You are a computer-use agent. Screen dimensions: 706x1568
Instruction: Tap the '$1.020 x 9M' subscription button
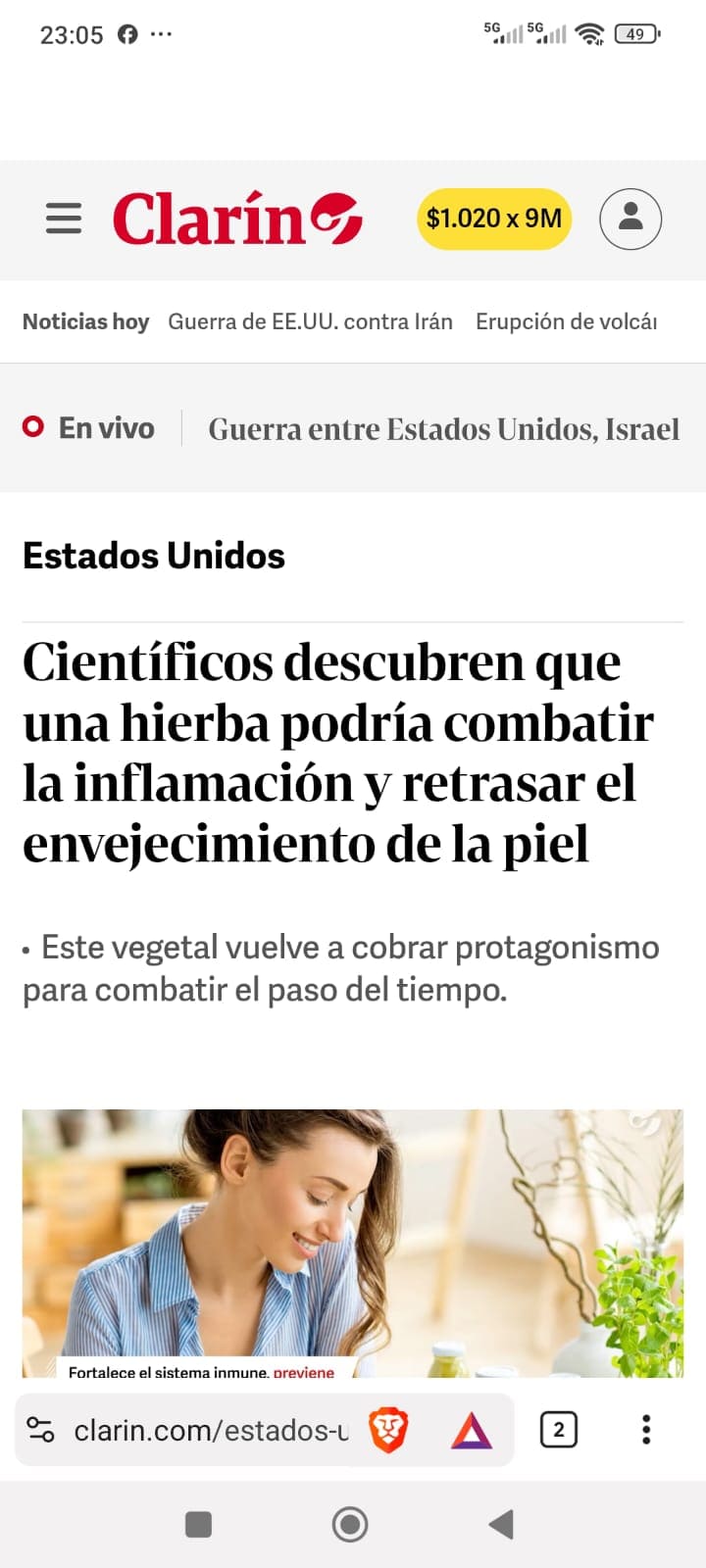pos(493,218)
